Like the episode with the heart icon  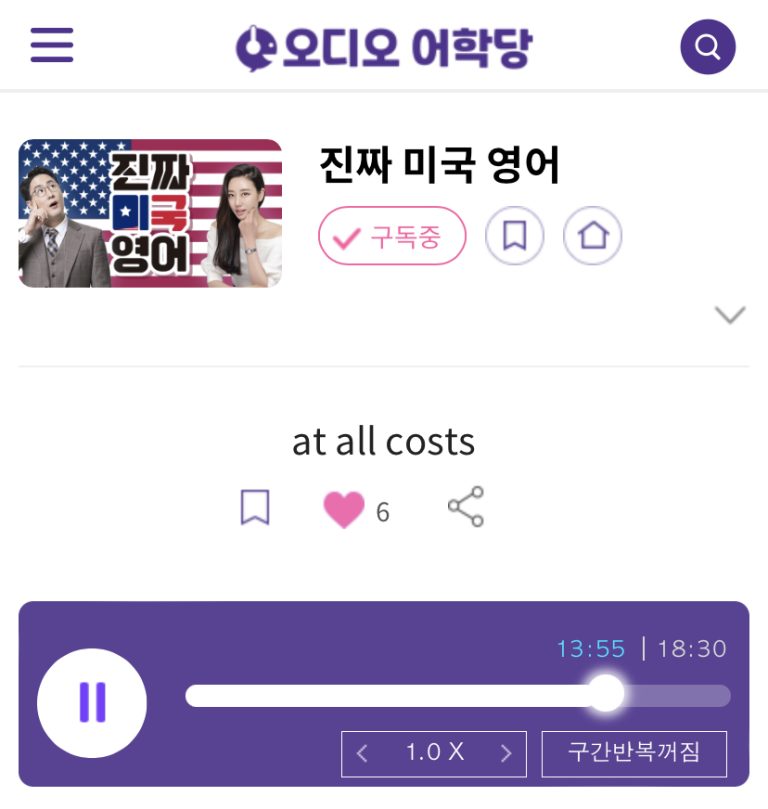[344, 510]
